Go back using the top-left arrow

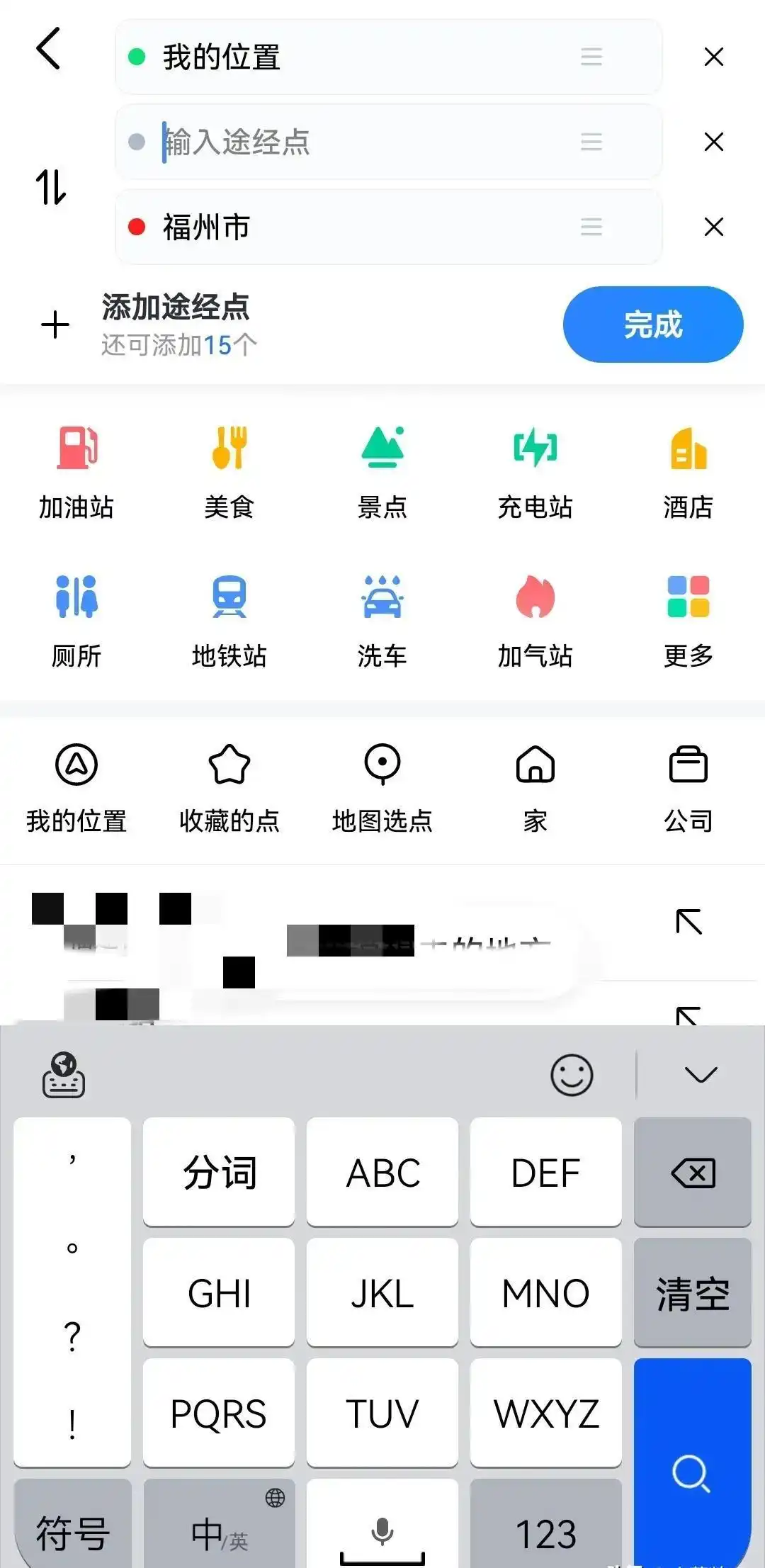(48, 49)
